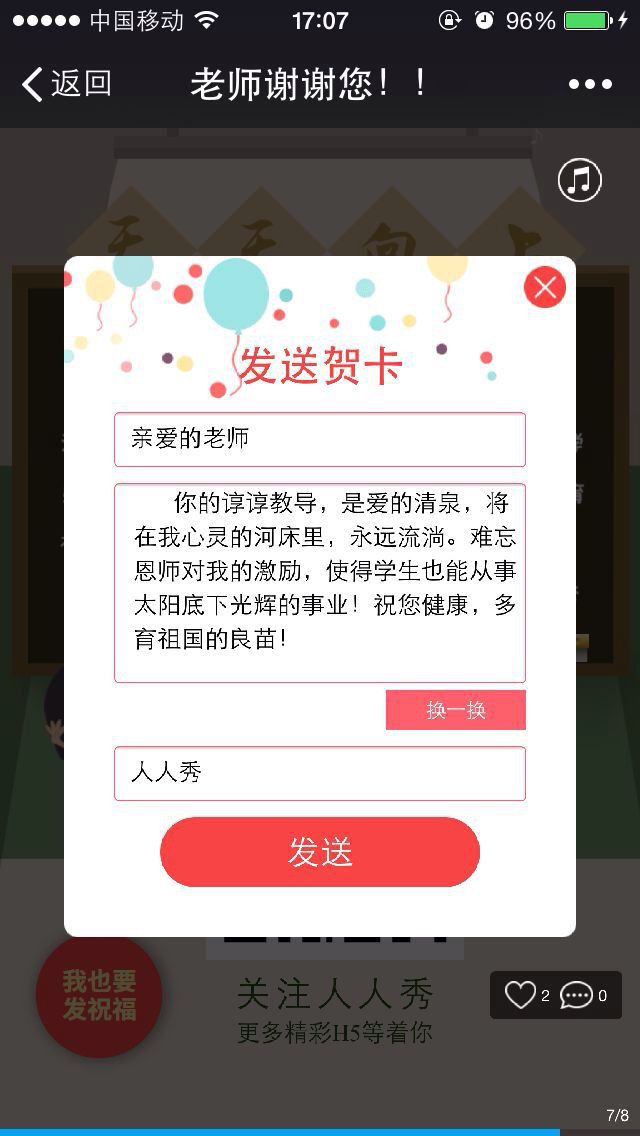Go back using 返回
640x1136 pixels.
click(x=66, y=84)
